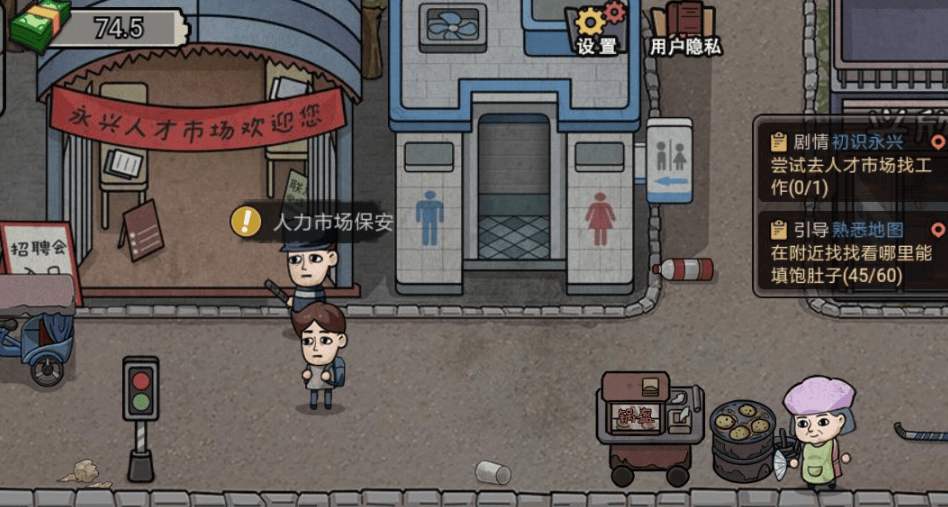Open the 剧情 初识永兴 quest

coord(850,165)
